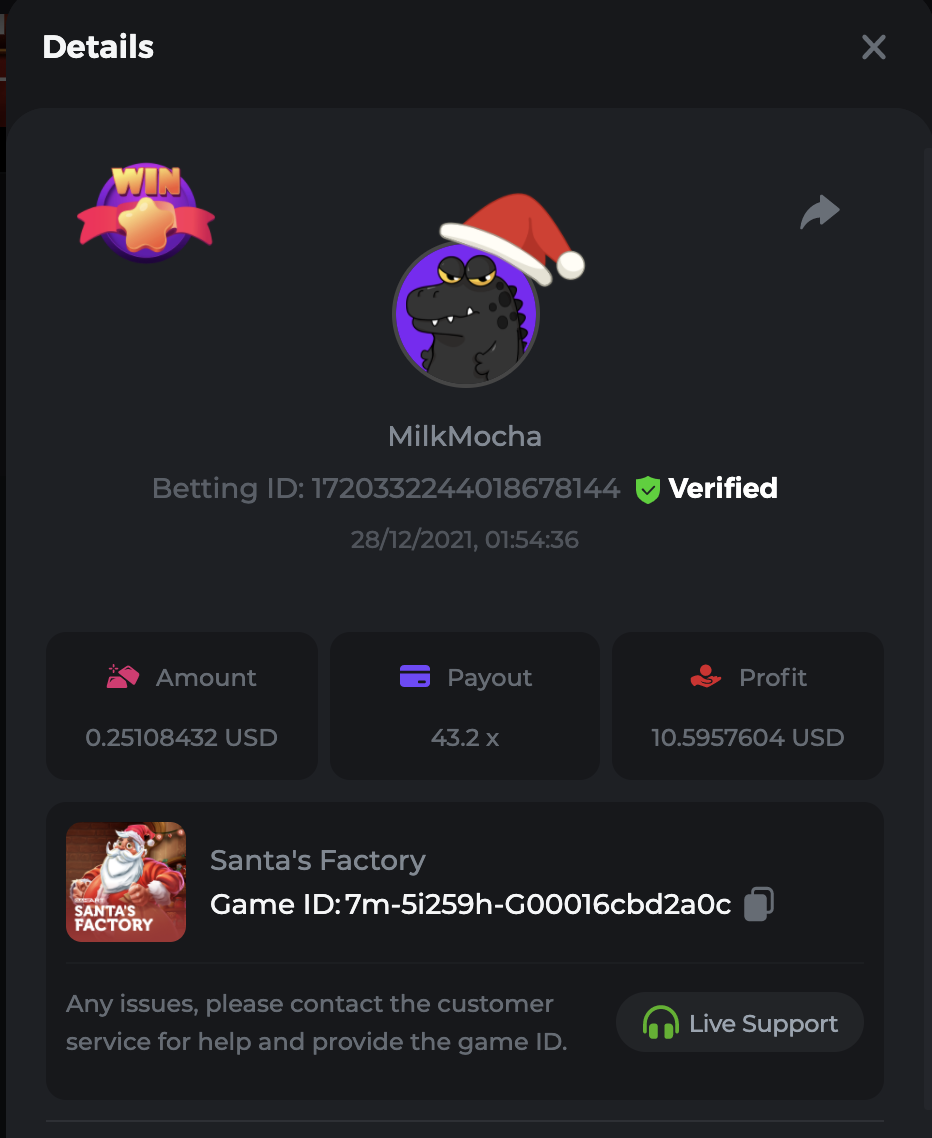Share this bet result
The height and width of the screenshot is (1138, 932).
click(x=819, y=212)
